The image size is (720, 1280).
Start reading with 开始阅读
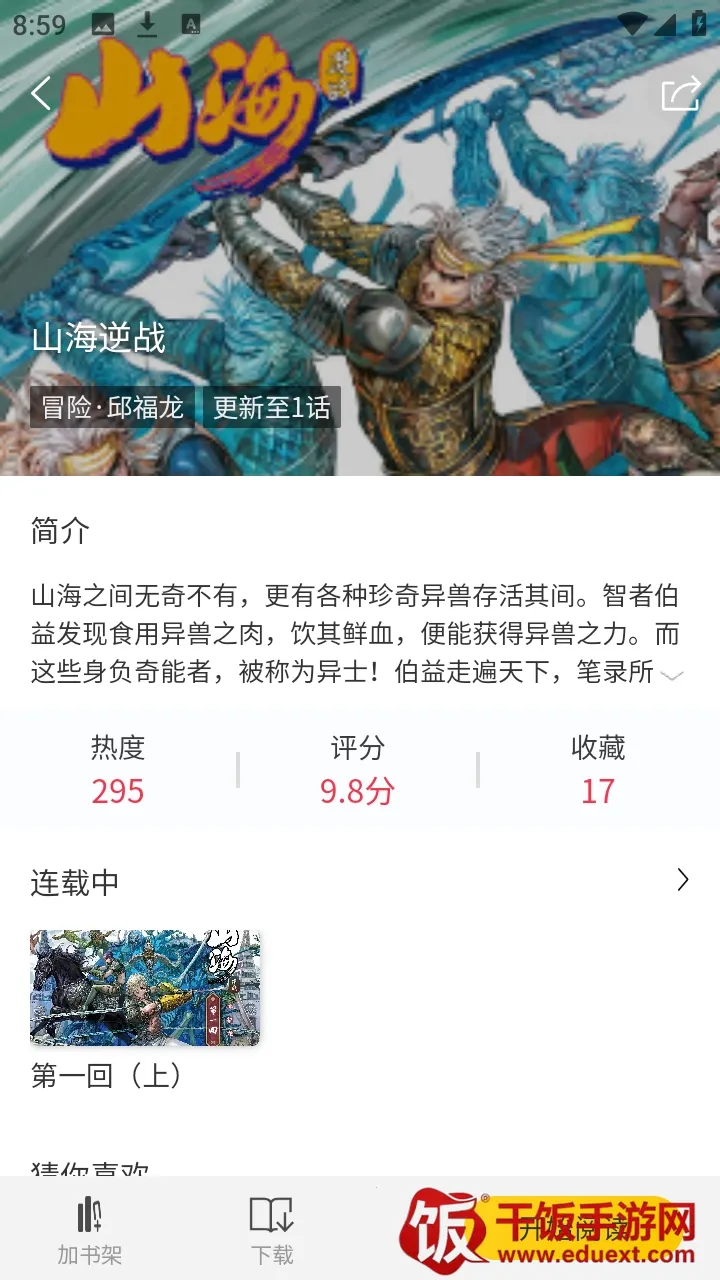click(x=560, y=1229)
